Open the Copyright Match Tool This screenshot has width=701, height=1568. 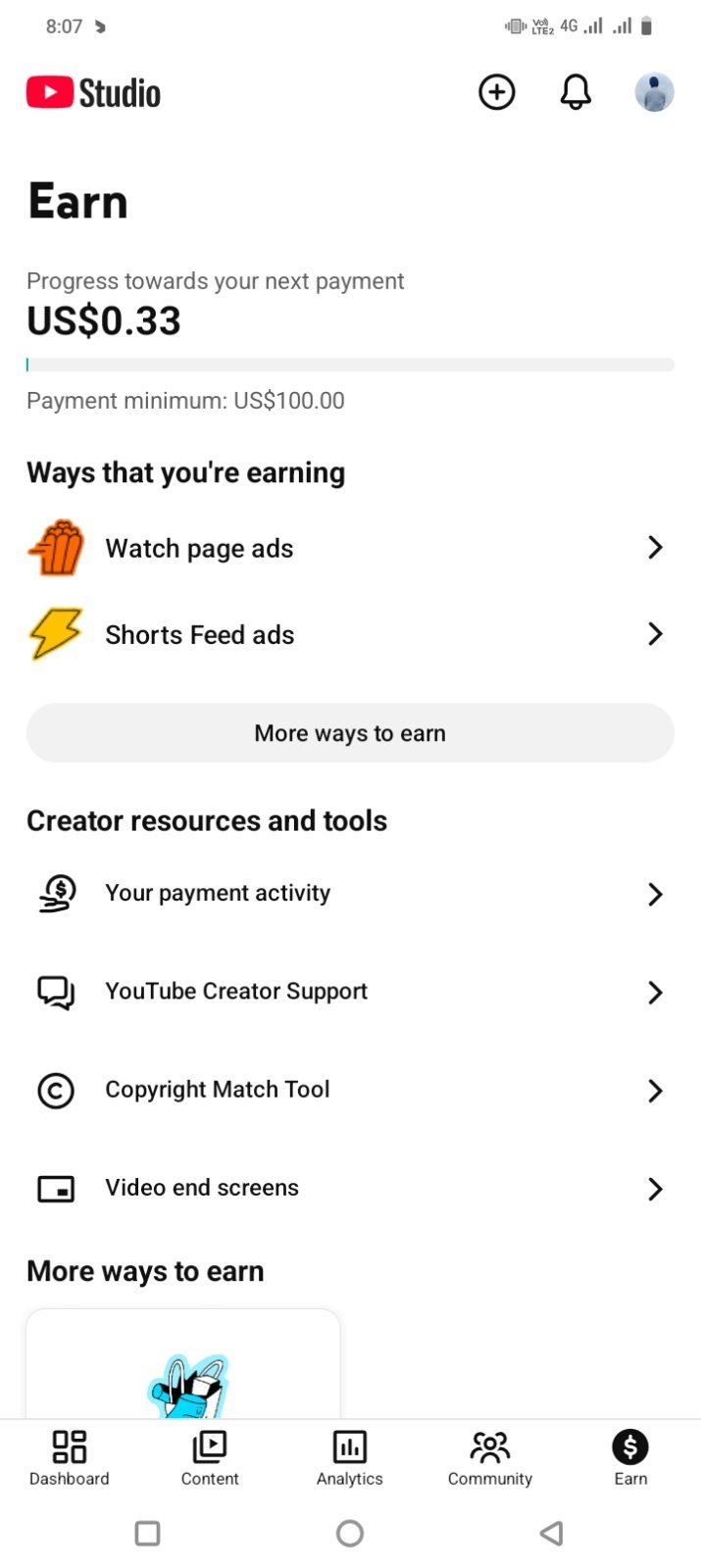(x=350, y=1090)
